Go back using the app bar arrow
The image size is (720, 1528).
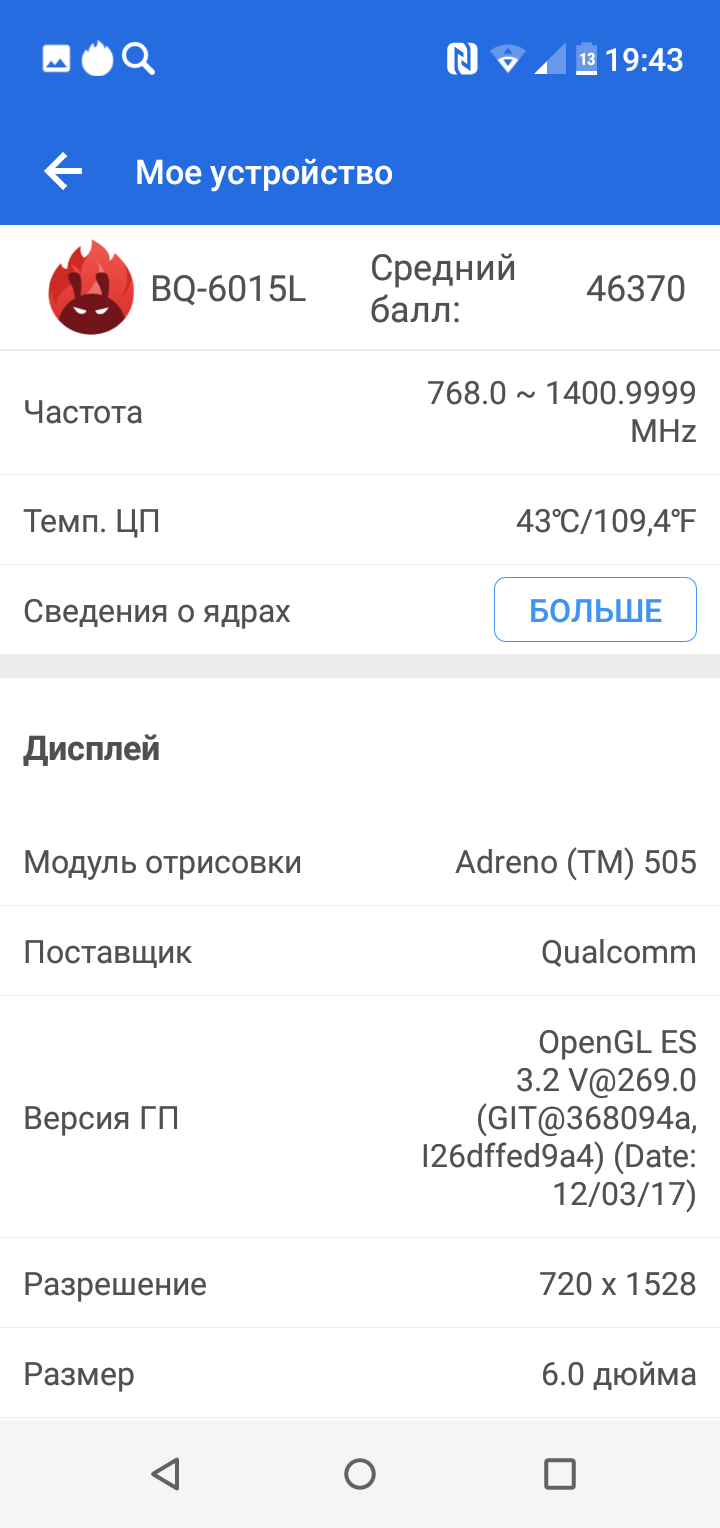pyautogui.click(x=63, y=172)
